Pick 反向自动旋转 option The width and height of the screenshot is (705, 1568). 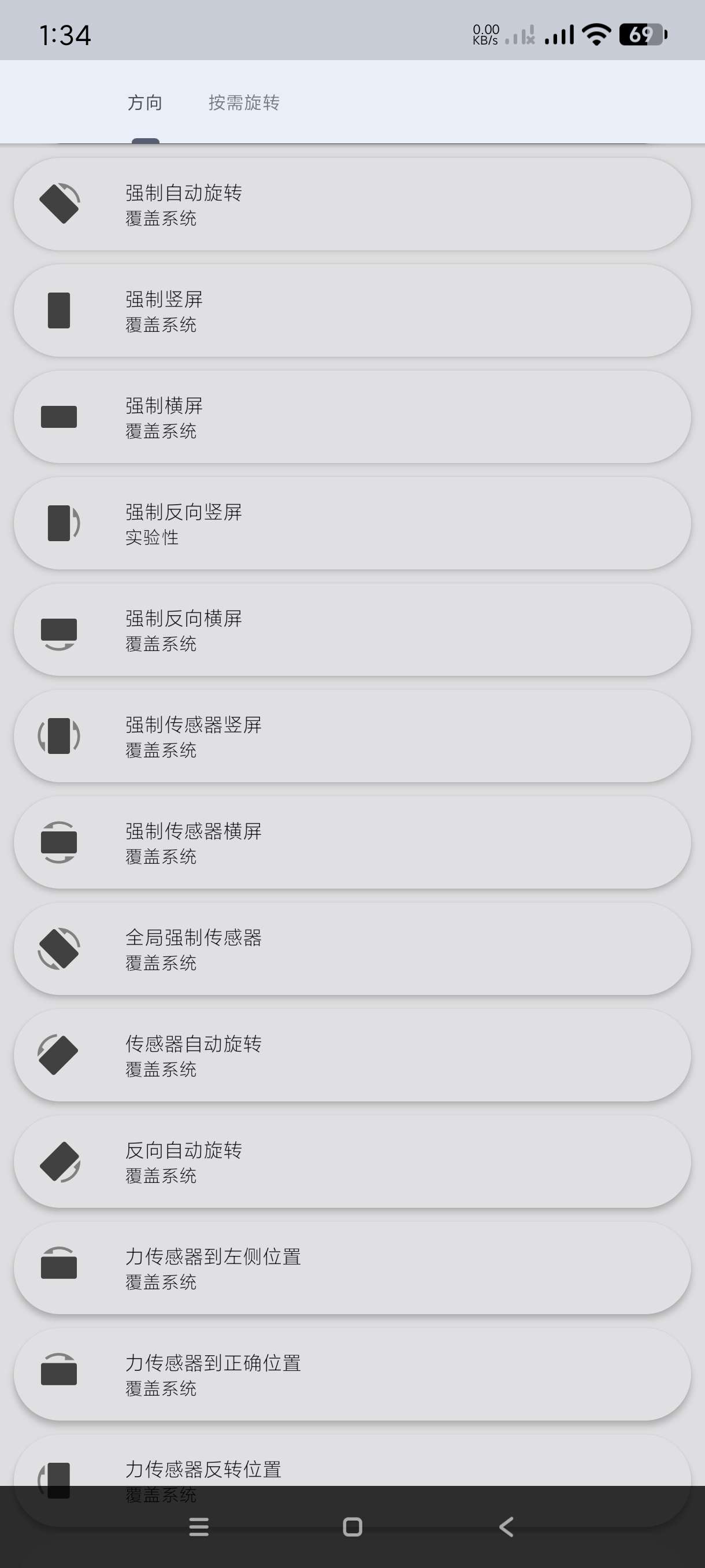click(x=352, y=1162)
